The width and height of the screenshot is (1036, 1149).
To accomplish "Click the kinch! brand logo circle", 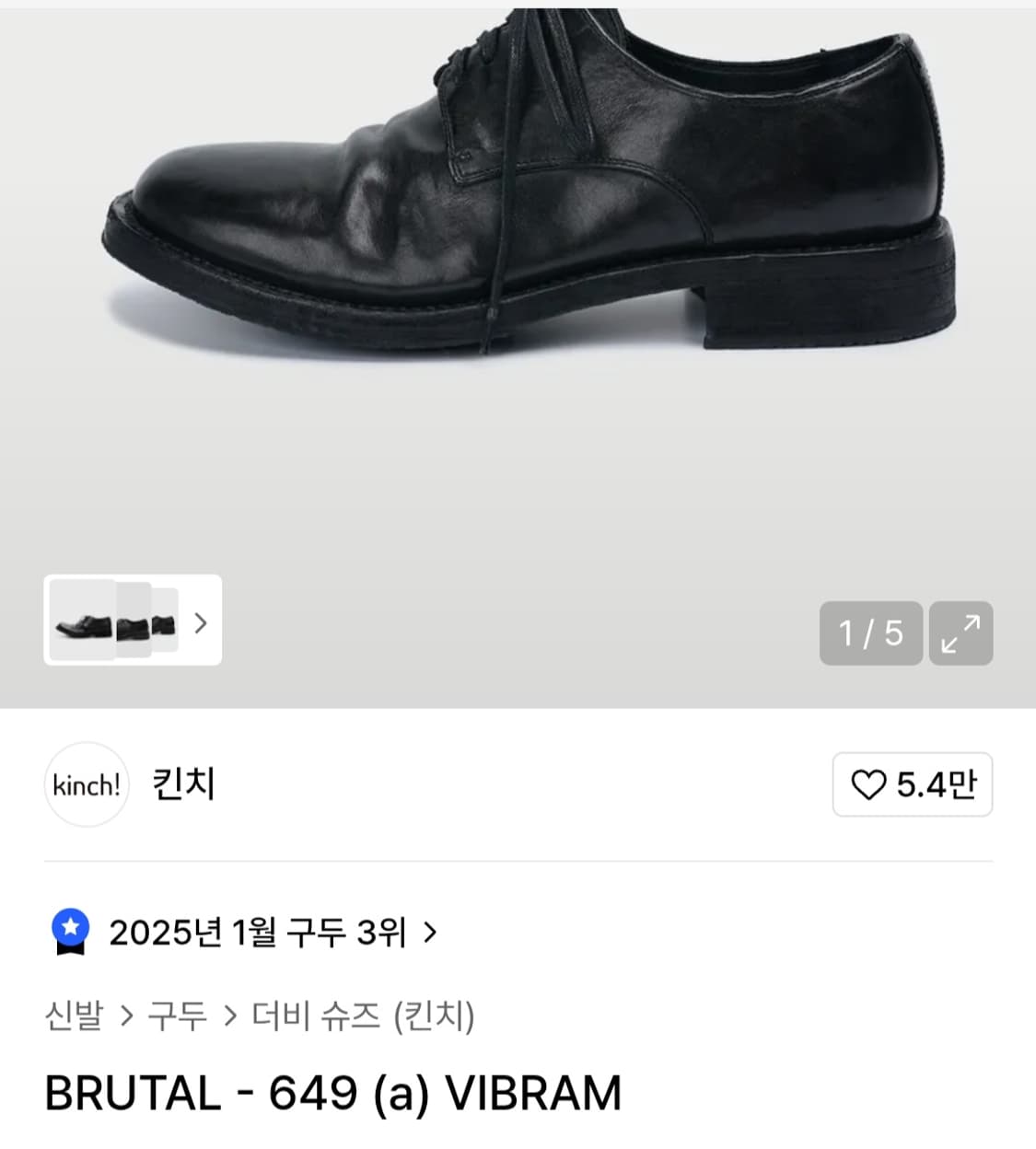I will 87,784.
